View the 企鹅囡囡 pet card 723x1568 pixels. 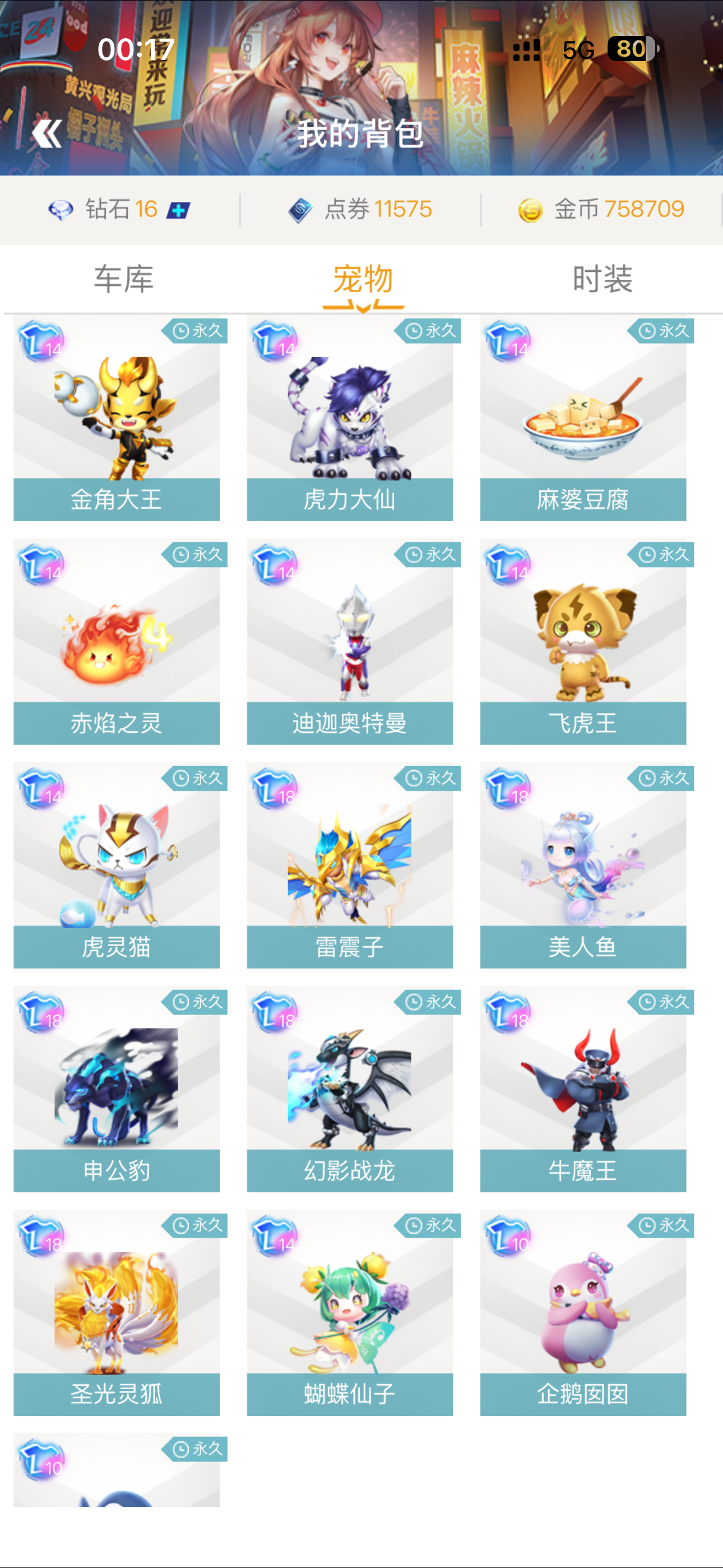(x=582, y=1313)
